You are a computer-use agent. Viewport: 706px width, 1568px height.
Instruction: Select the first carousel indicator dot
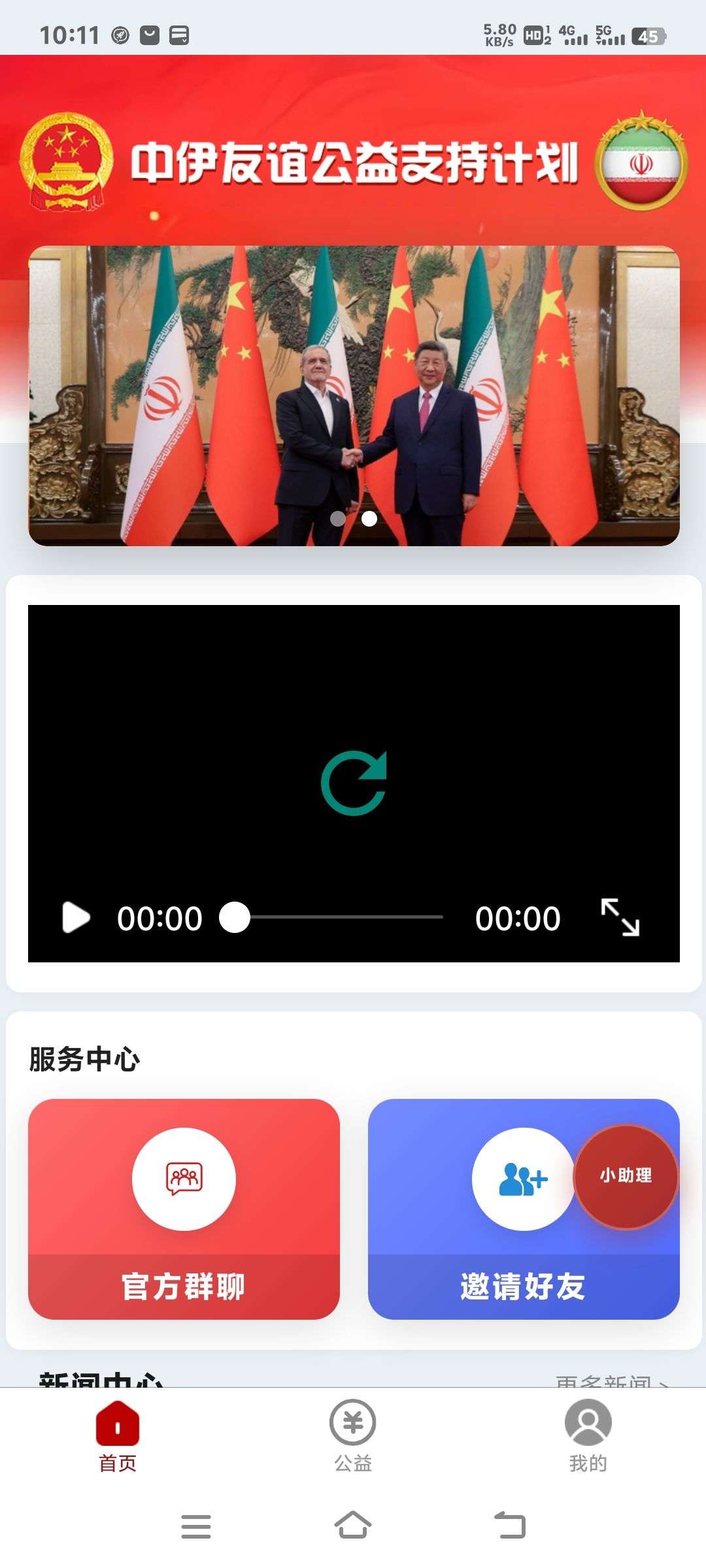(x=339, y=519)
